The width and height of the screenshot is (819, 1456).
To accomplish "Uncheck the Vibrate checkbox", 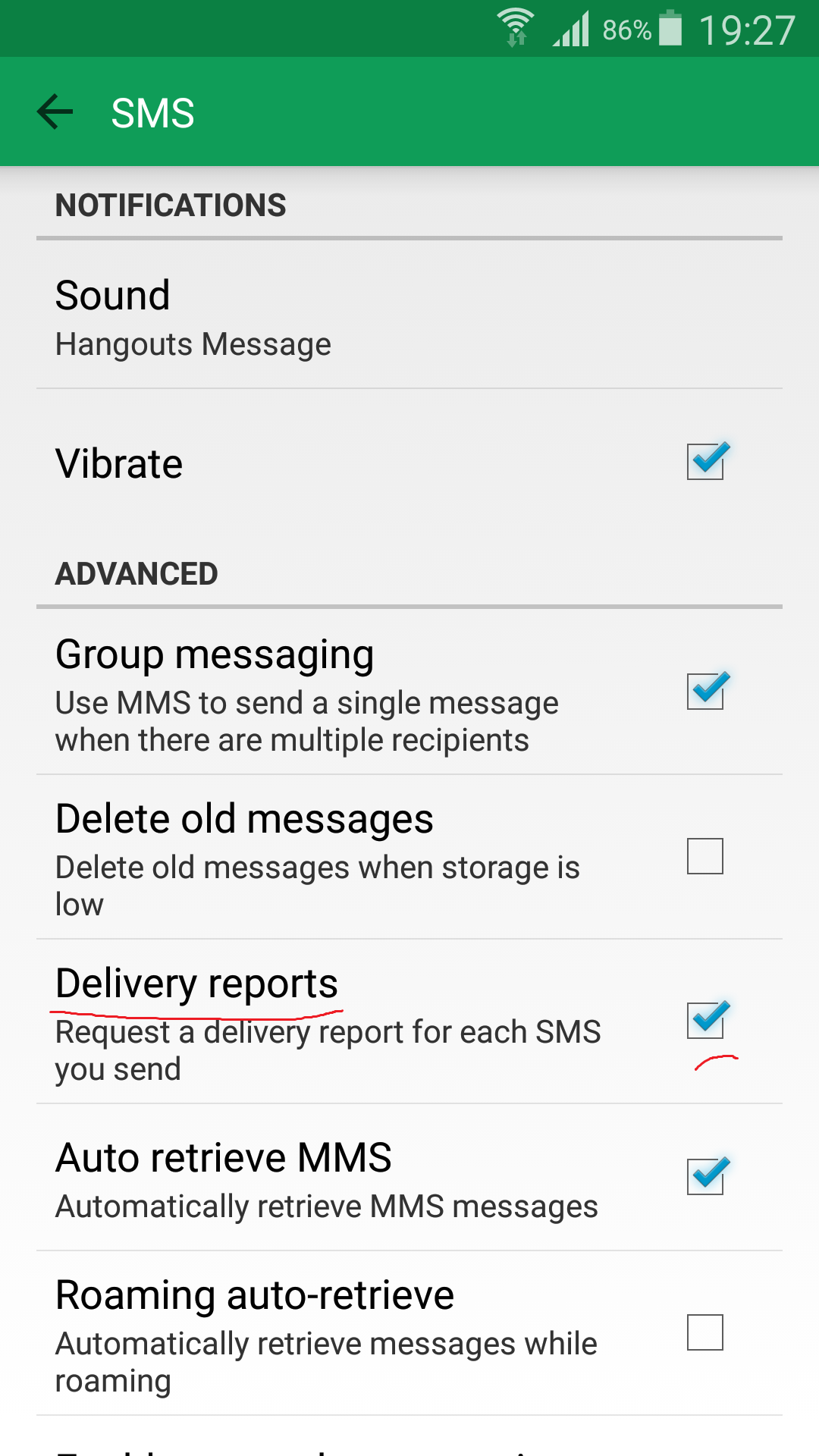I will tap(705, 462).
